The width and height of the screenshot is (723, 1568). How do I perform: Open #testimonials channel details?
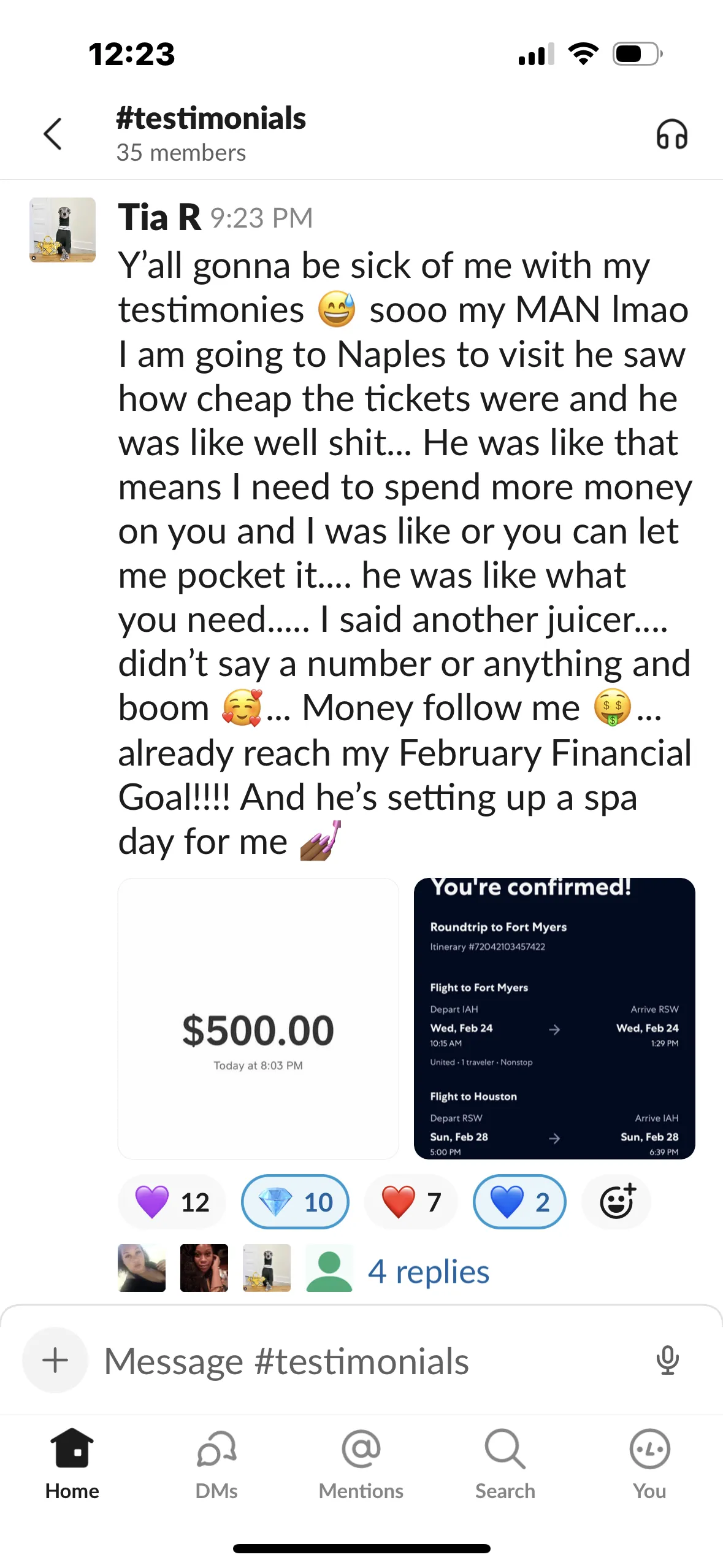pyautogui.click(x=210, y=134)
